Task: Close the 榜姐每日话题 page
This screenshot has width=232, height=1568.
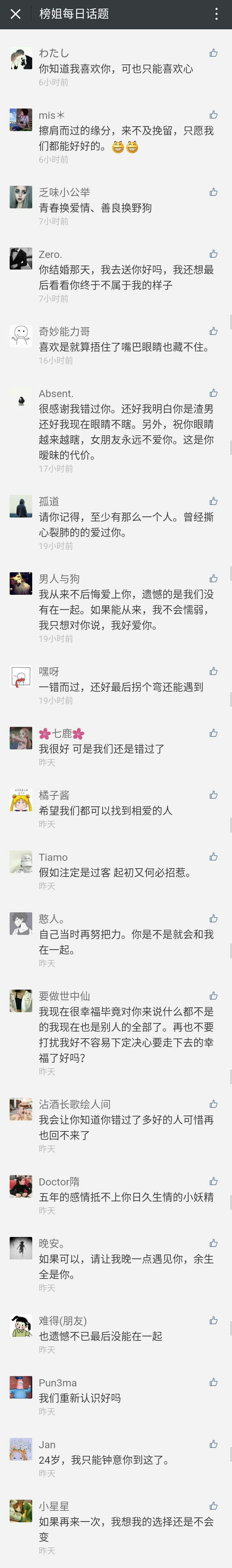Action: (x=16, y=14)
